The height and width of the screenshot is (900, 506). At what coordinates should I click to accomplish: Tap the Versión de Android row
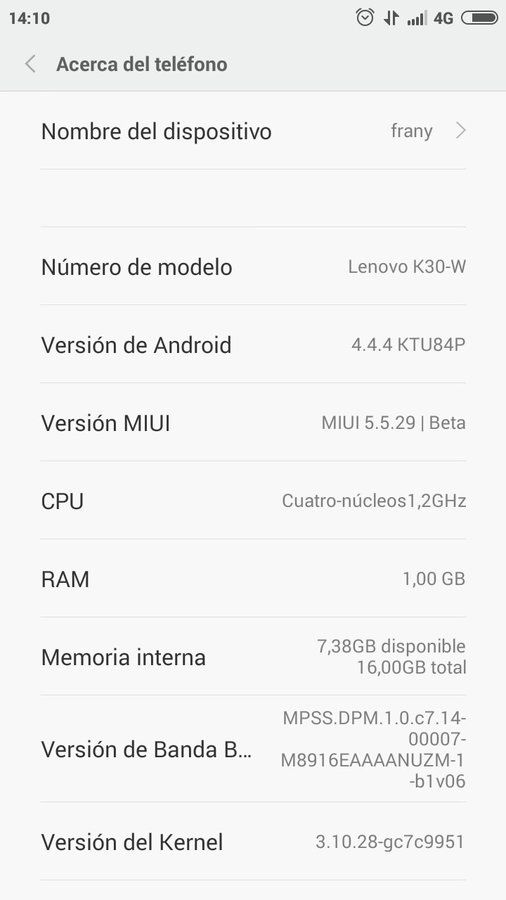(253, 345)
